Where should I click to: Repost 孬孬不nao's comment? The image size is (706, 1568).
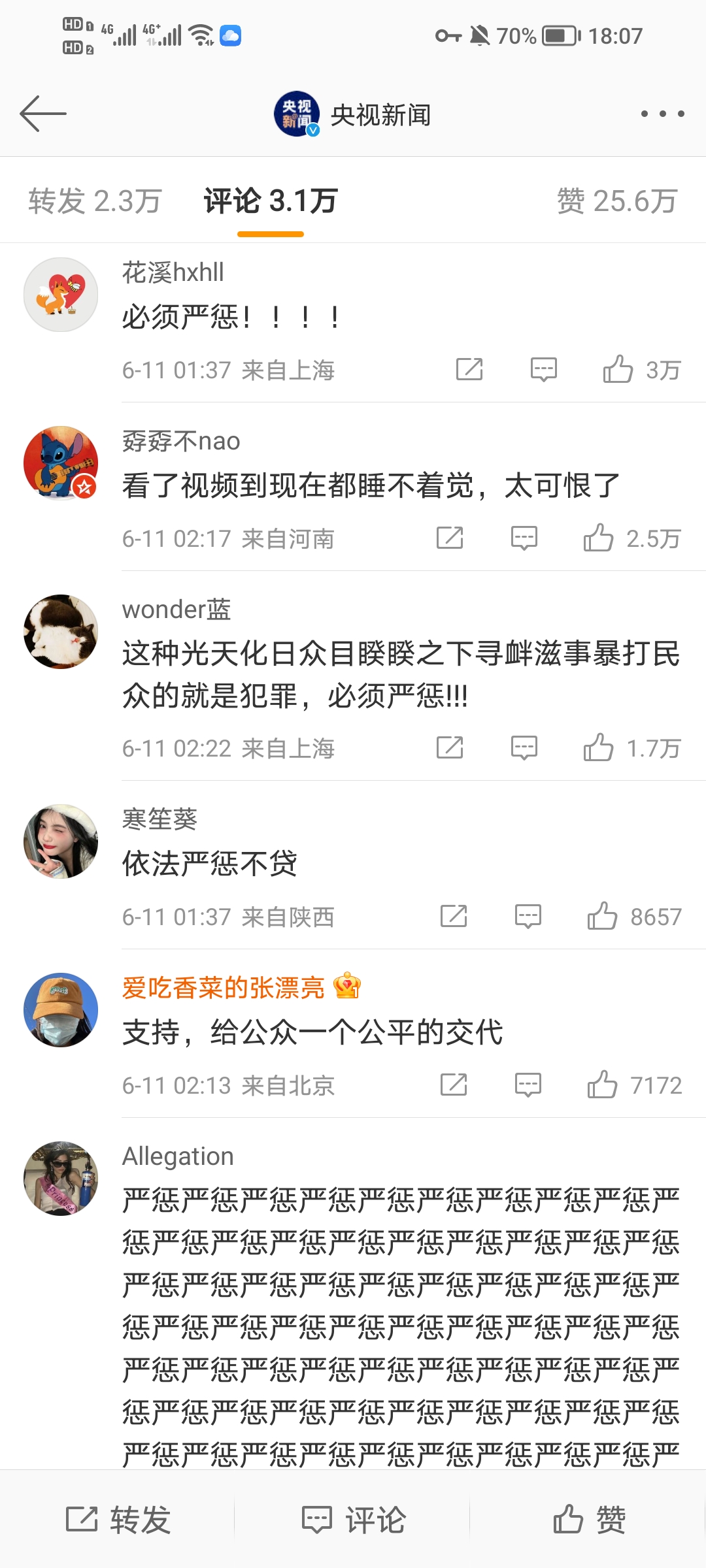point(450,538)
